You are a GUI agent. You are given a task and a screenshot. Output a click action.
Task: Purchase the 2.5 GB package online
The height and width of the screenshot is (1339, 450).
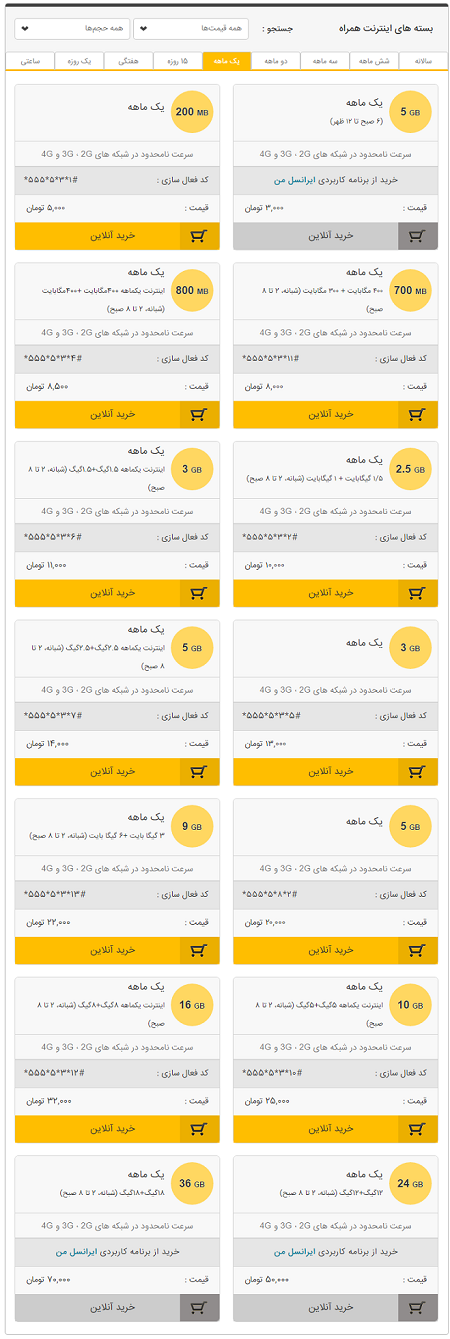[x=335, y=593]
